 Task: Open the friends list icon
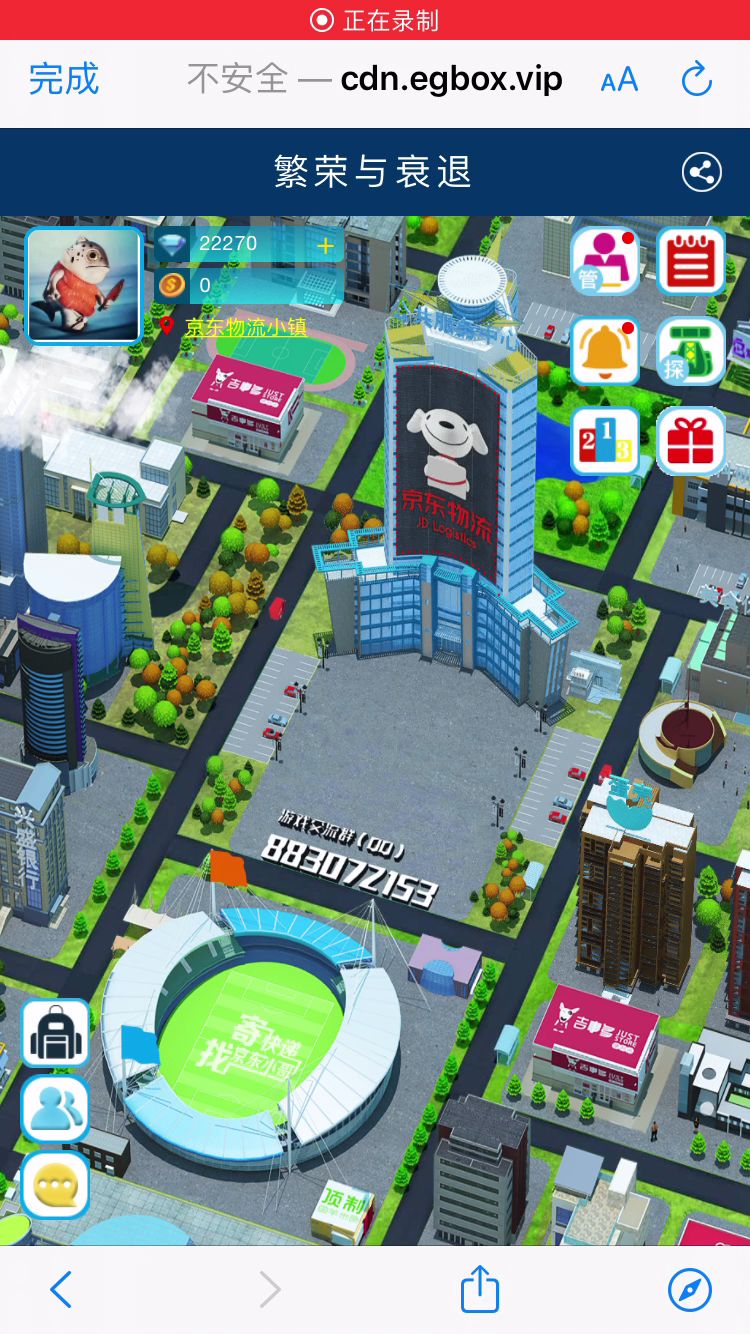(56, 1109)
